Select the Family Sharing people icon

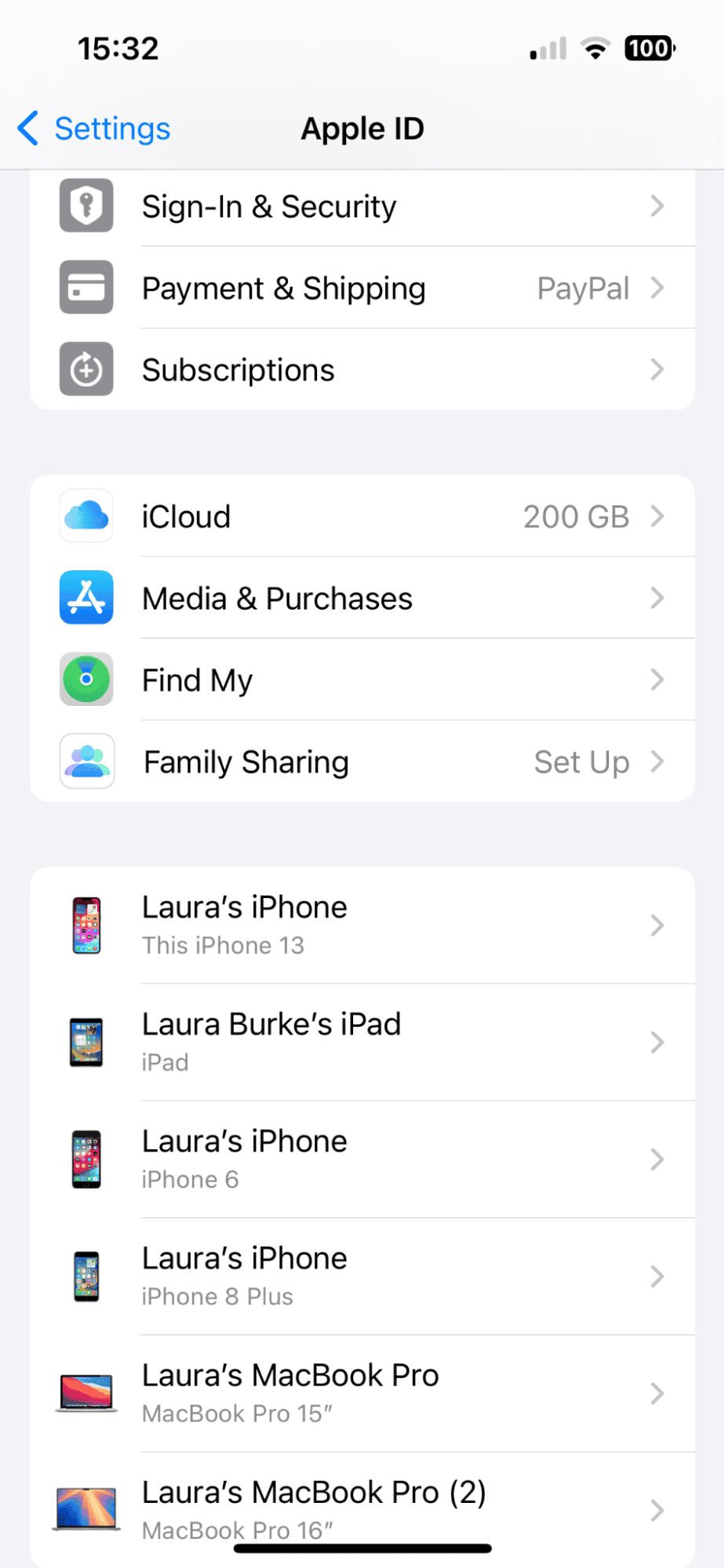tap(86, 761)
